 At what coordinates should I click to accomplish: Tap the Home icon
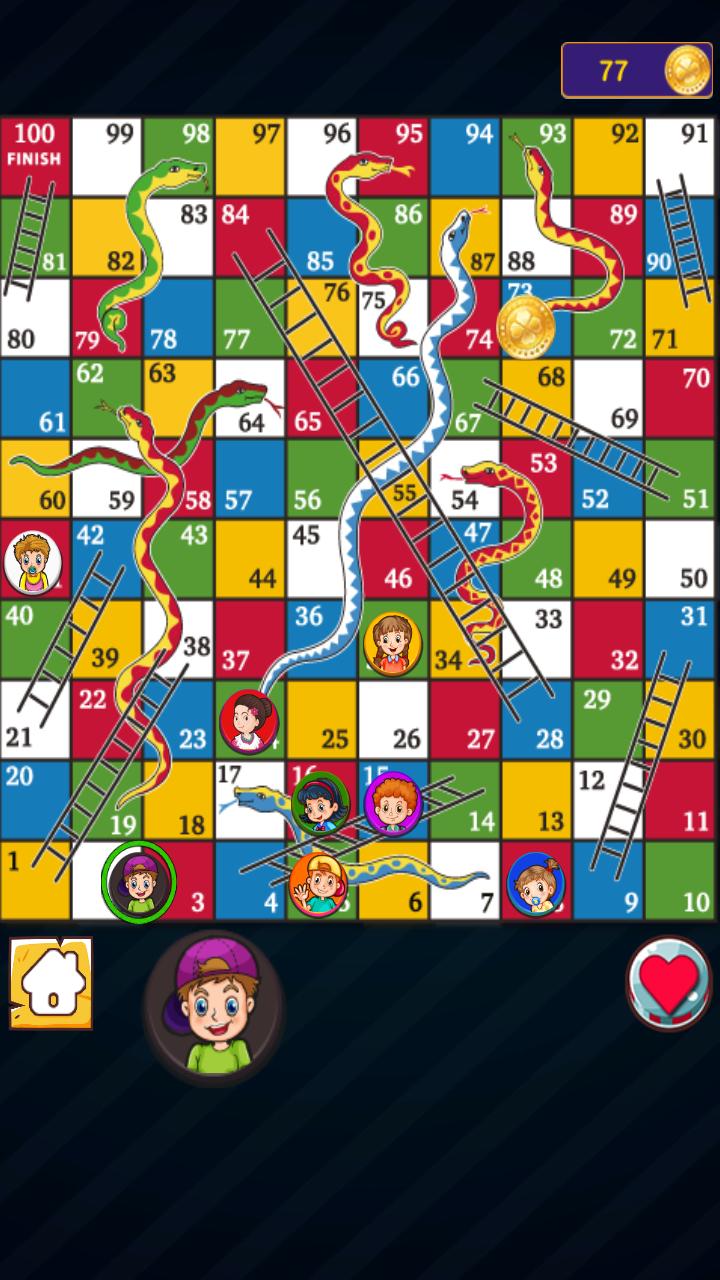tap(50, 985)
